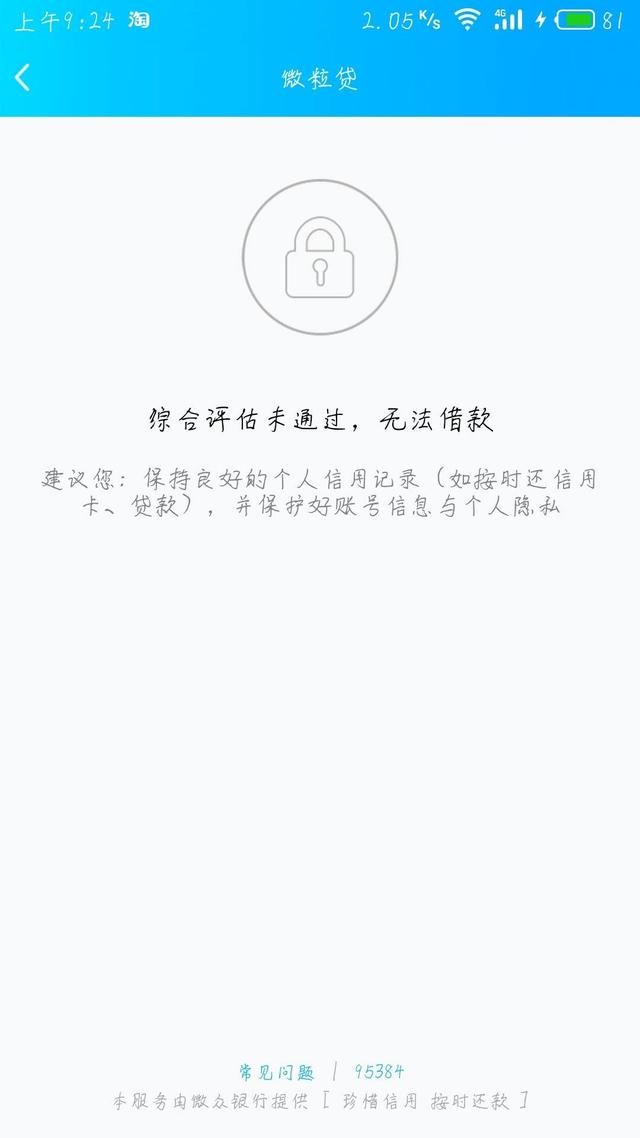Call the 95384 hotline link
This screenshot has height=1138, width=640.
(x=379, y=1071)
